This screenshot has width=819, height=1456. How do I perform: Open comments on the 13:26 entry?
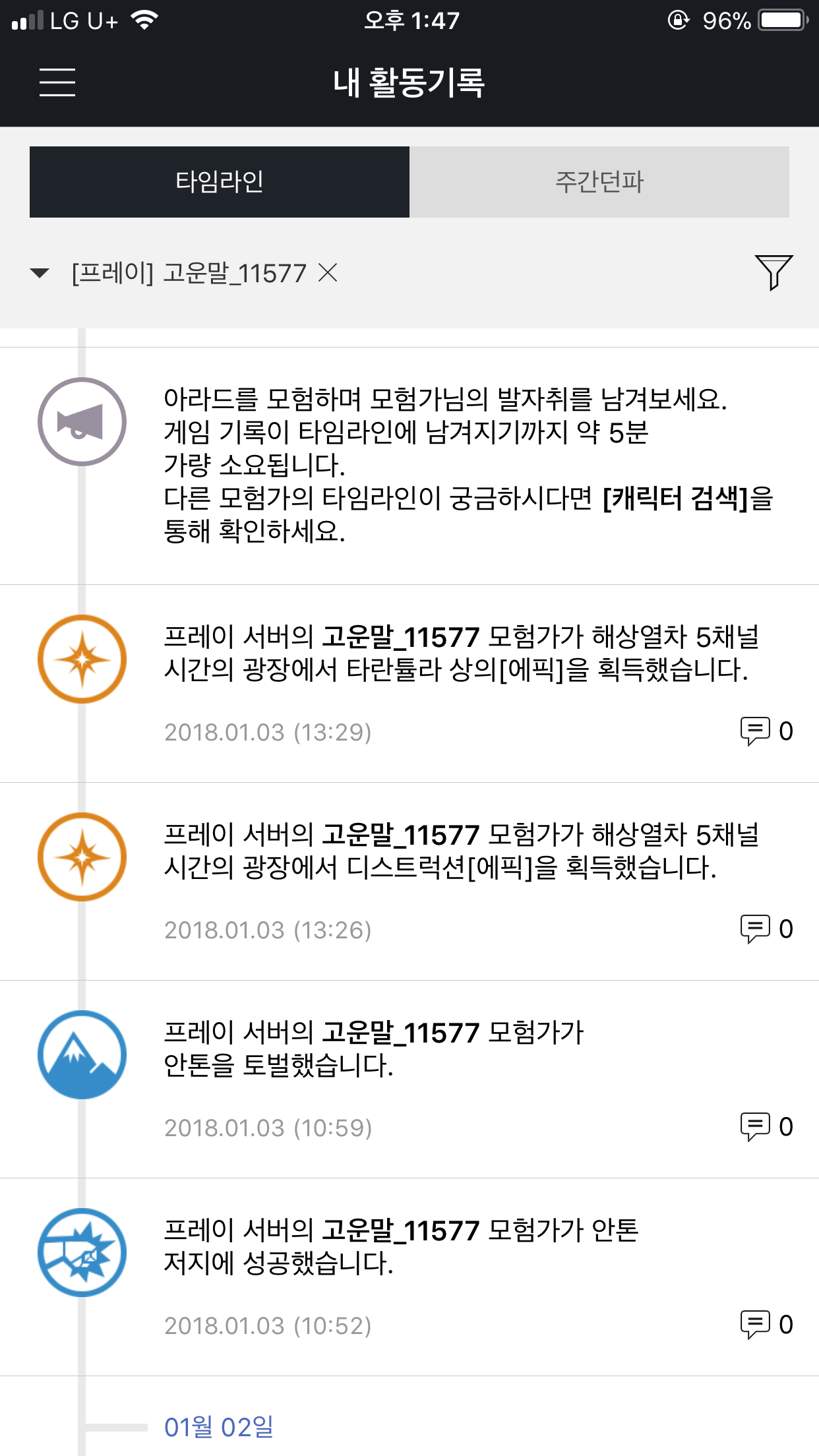click(766, 929)
